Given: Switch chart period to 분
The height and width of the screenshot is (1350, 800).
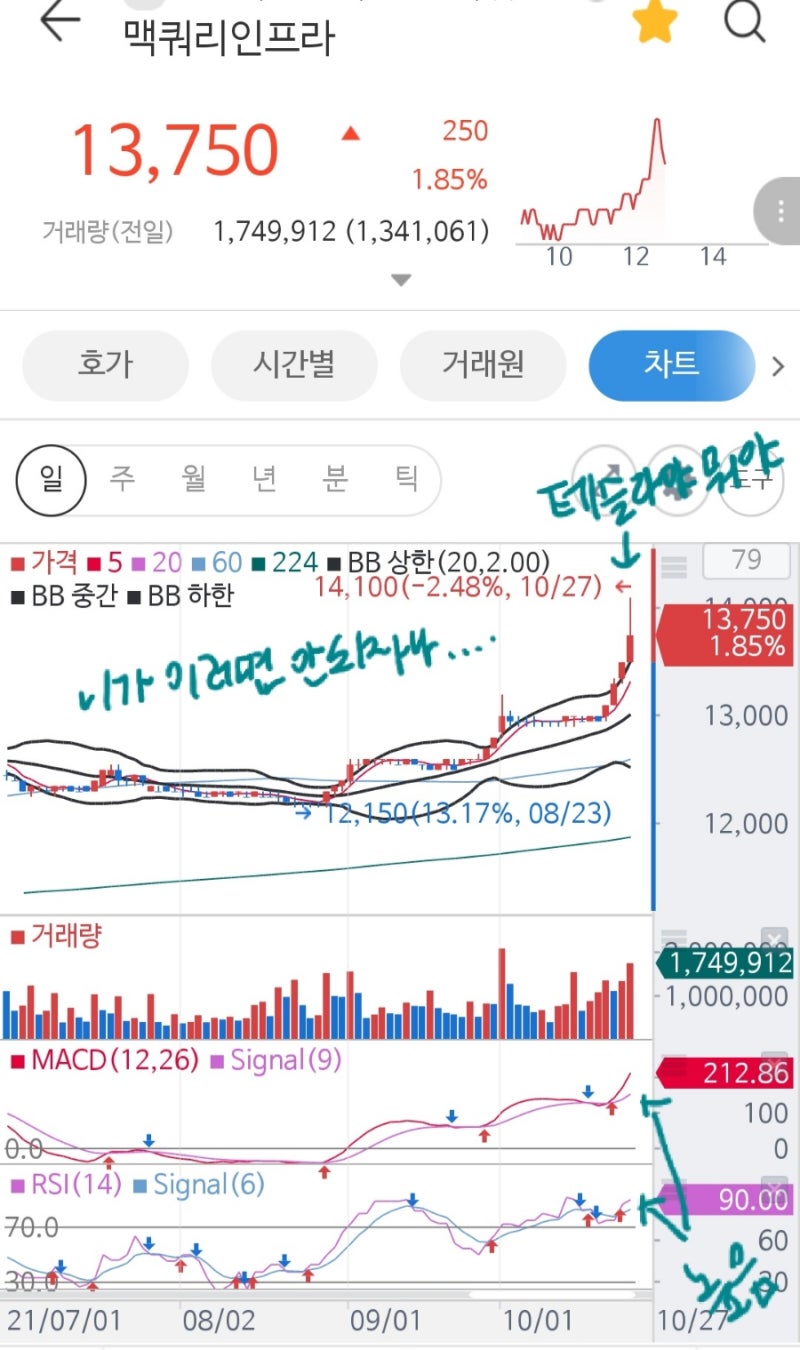Looking at the screenshot, I should coord(334,479).
